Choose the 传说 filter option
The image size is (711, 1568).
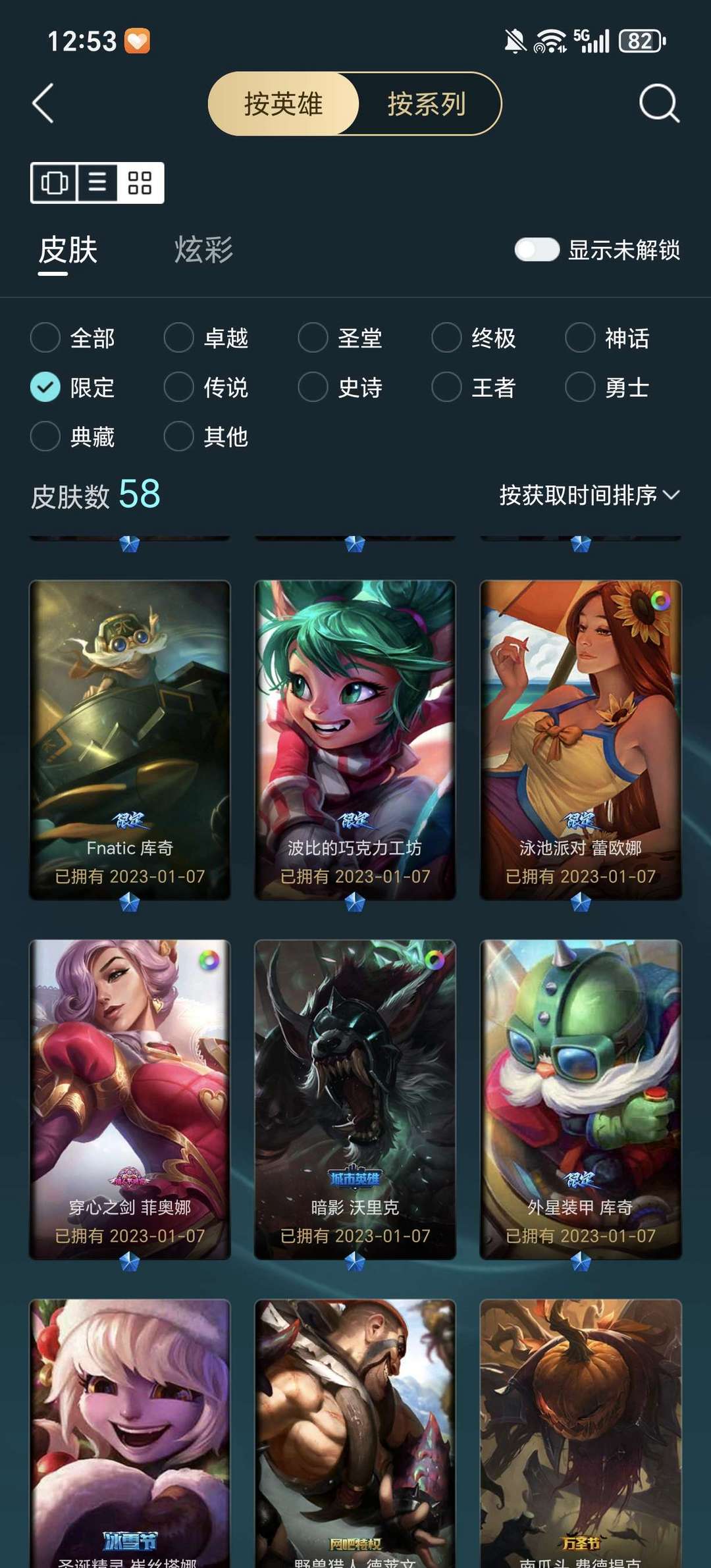[x=207, y=387]
